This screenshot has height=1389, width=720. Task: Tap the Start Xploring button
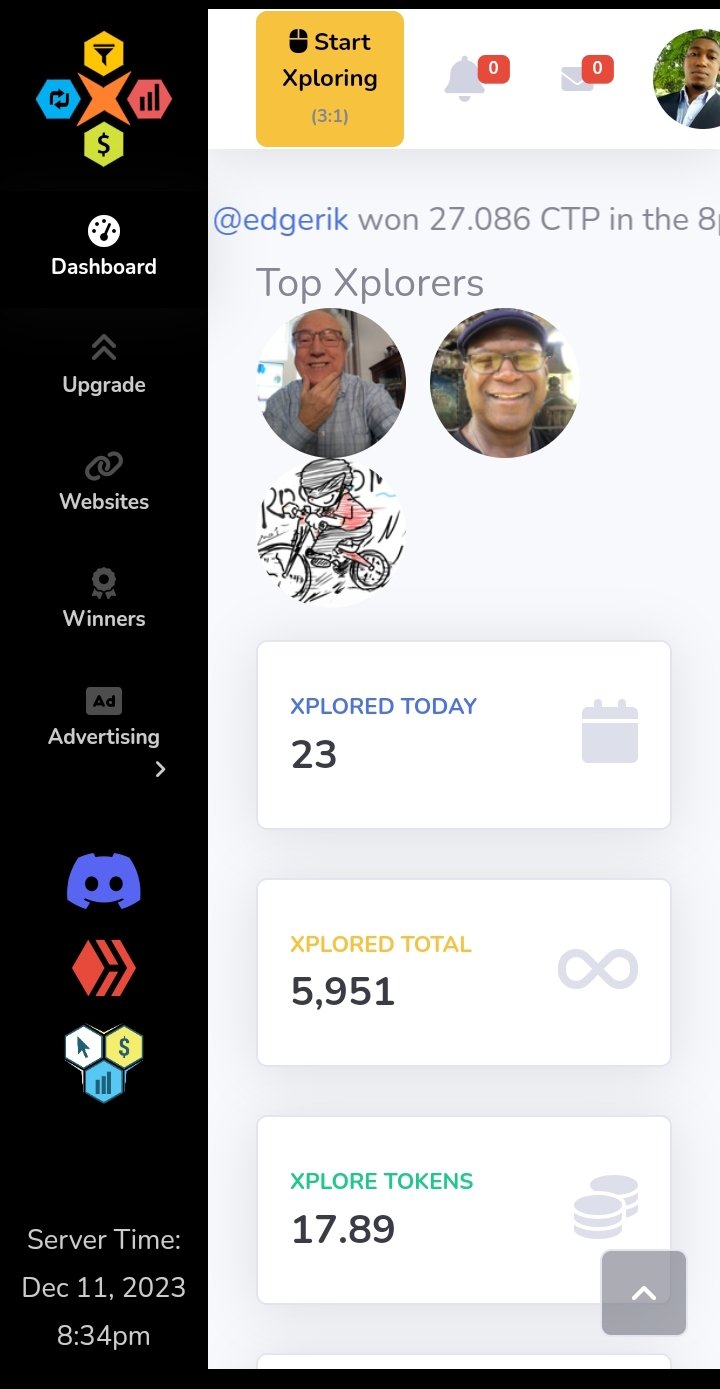click(330, 79)
